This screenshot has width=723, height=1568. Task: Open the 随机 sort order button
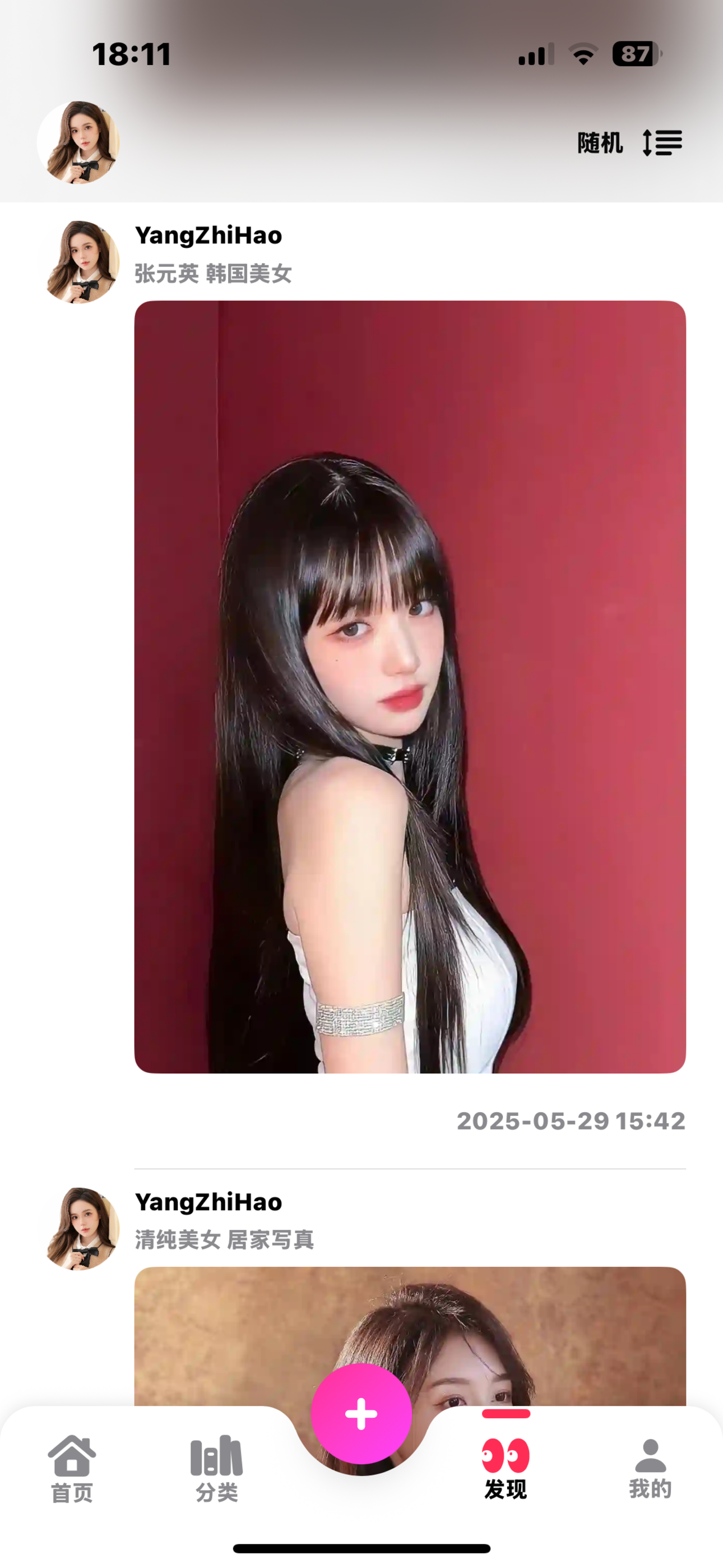629,143
